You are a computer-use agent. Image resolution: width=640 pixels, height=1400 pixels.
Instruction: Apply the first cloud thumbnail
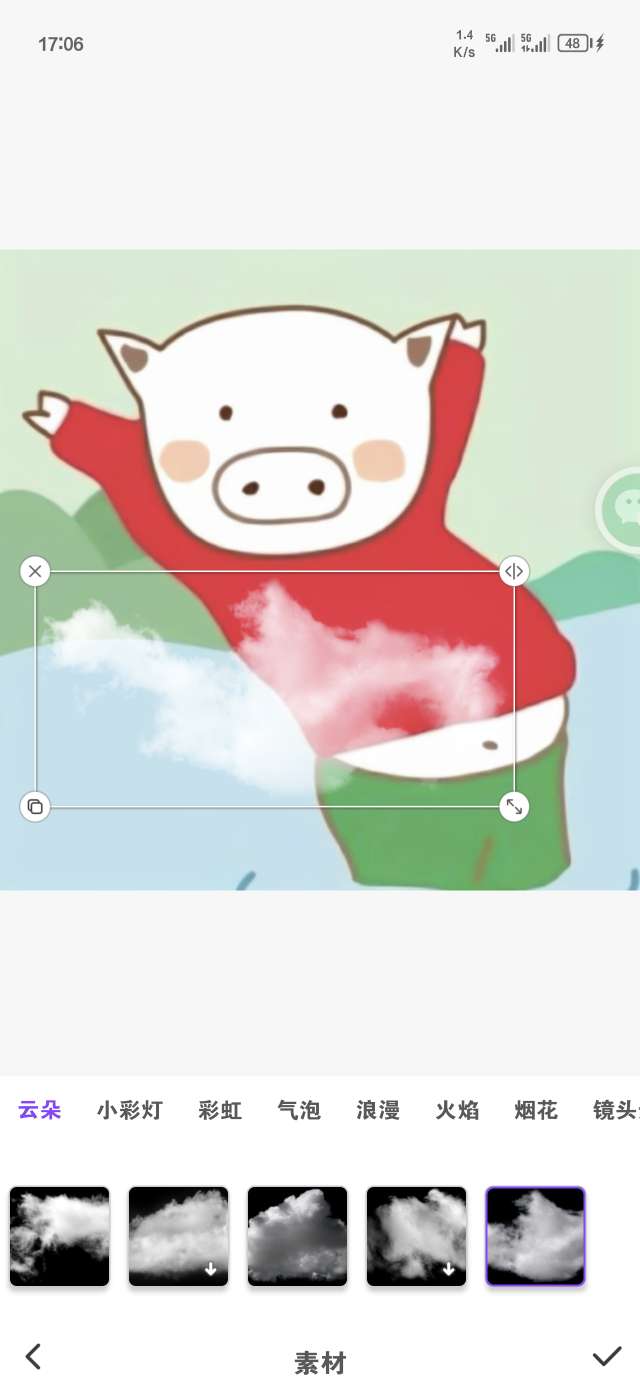59,1236
